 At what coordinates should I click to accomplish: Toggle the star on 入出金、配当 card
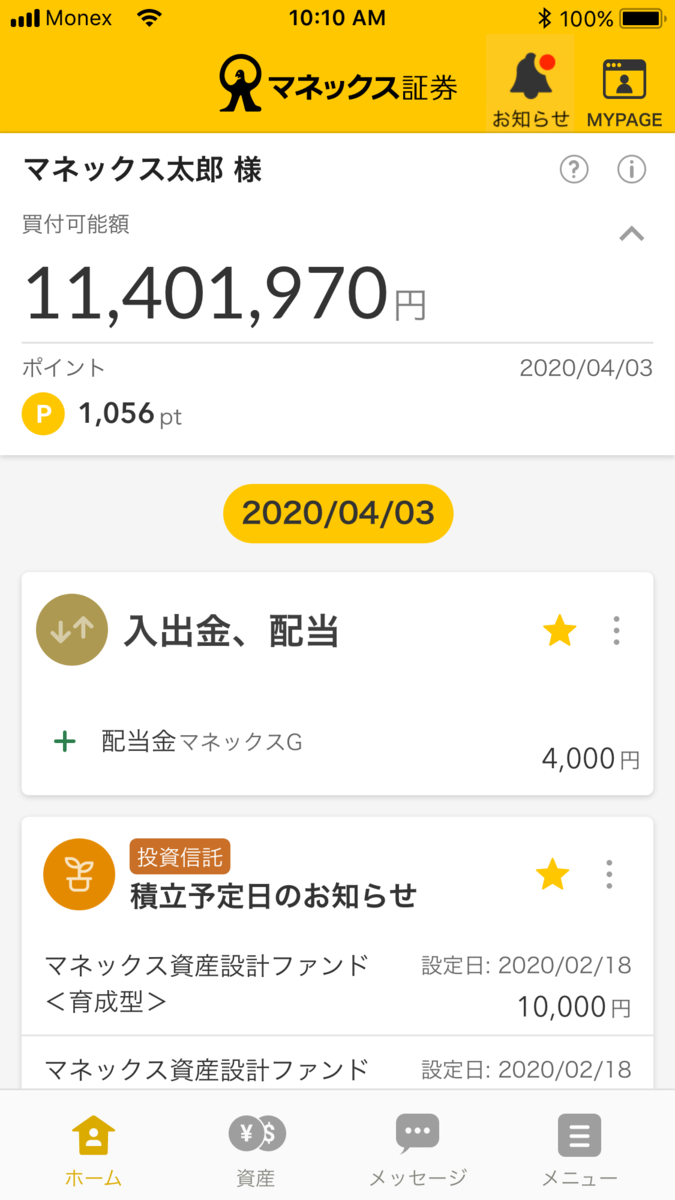[559, 631]
